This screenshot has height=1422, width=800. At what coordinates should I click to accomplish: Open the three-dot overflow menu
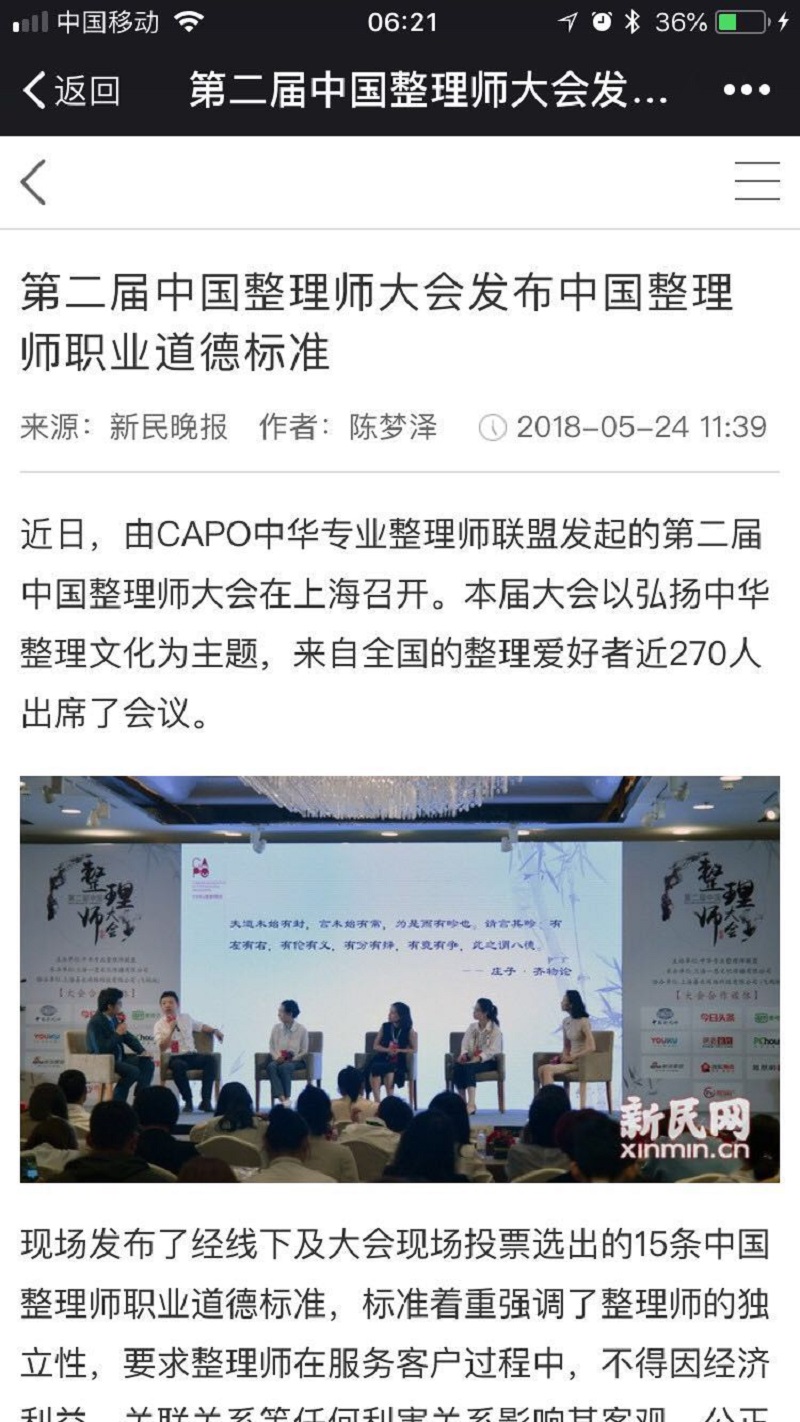(746, 91)
